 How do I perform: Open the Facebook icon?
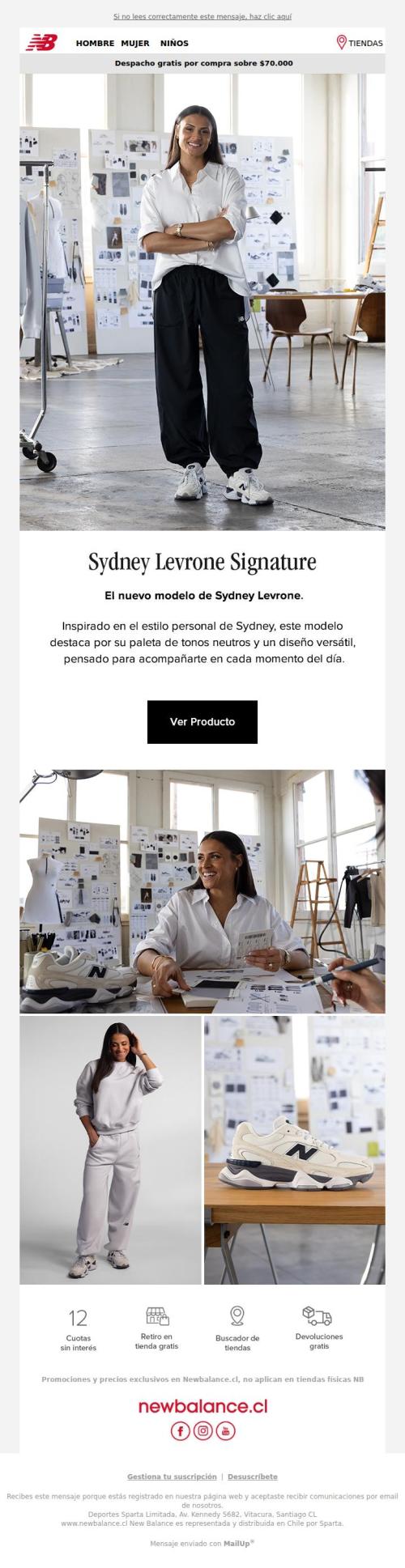pyautogui.click(x=180, y=1430)
